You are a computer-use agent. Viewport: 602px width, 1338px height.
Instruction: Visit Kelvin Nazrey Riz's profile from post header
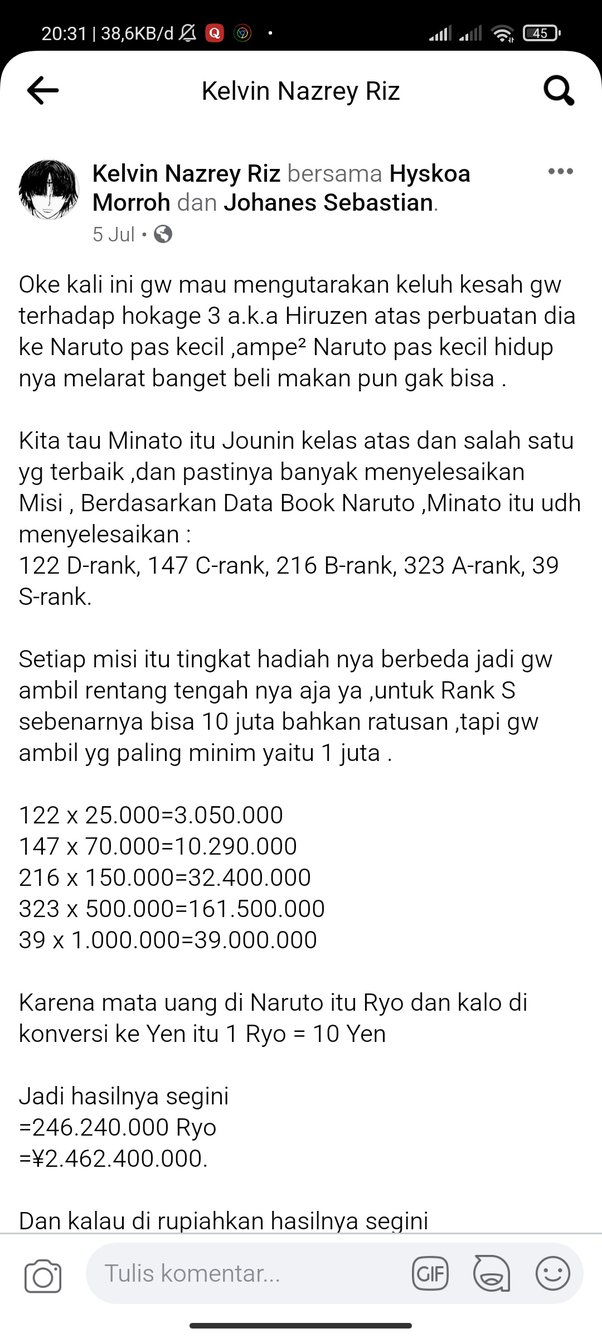(x=186, y=174)
